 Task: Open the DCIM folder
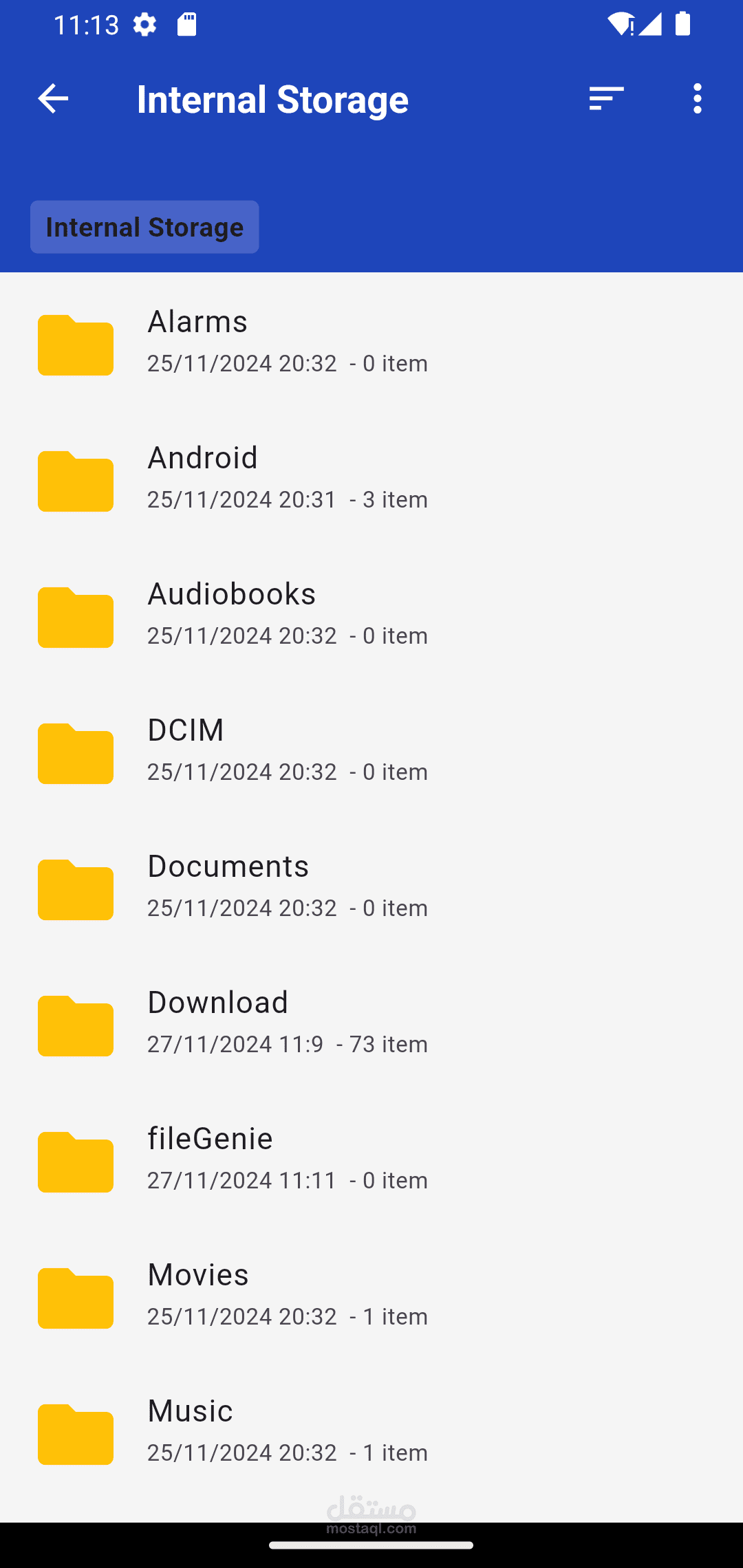[x=371, y=750]
